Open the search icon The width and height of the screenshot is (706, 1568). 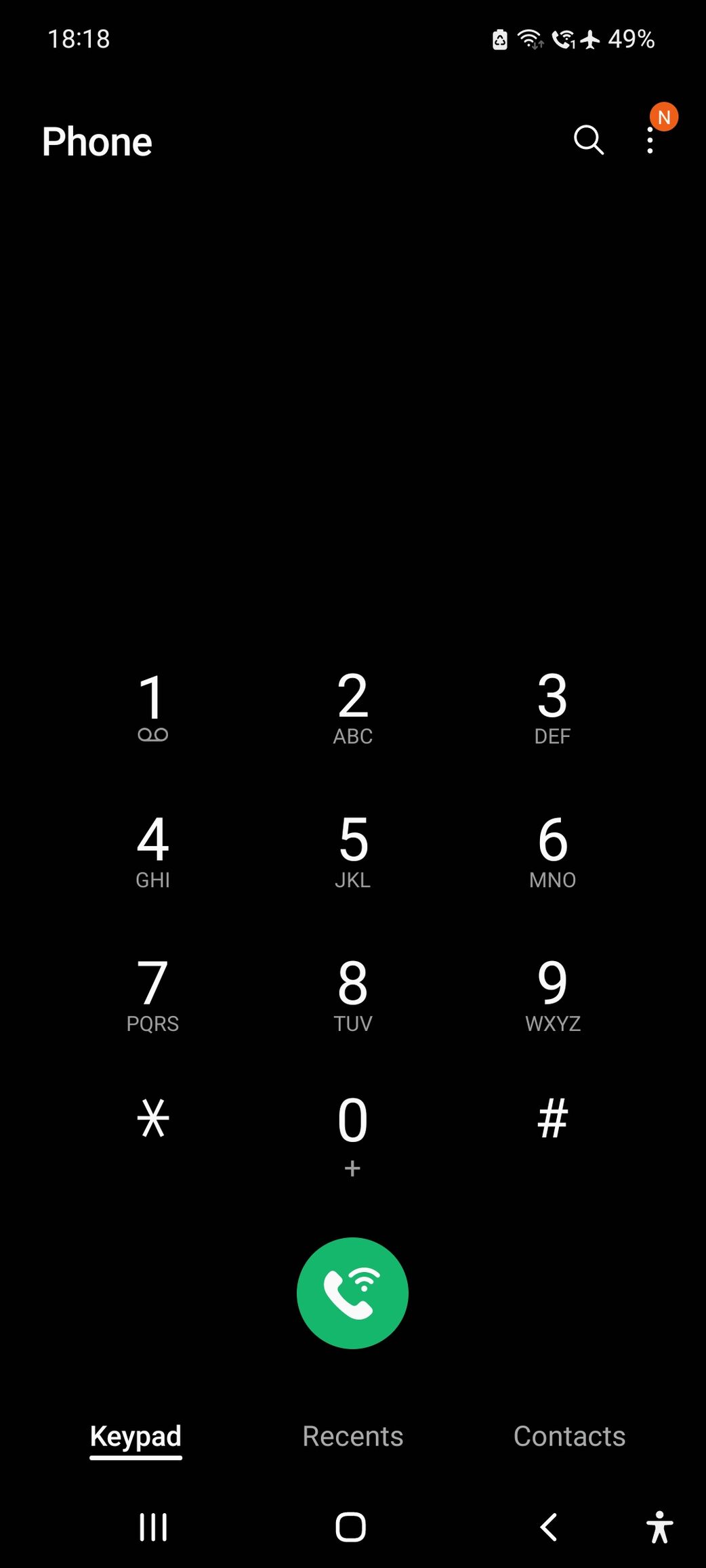588,140
